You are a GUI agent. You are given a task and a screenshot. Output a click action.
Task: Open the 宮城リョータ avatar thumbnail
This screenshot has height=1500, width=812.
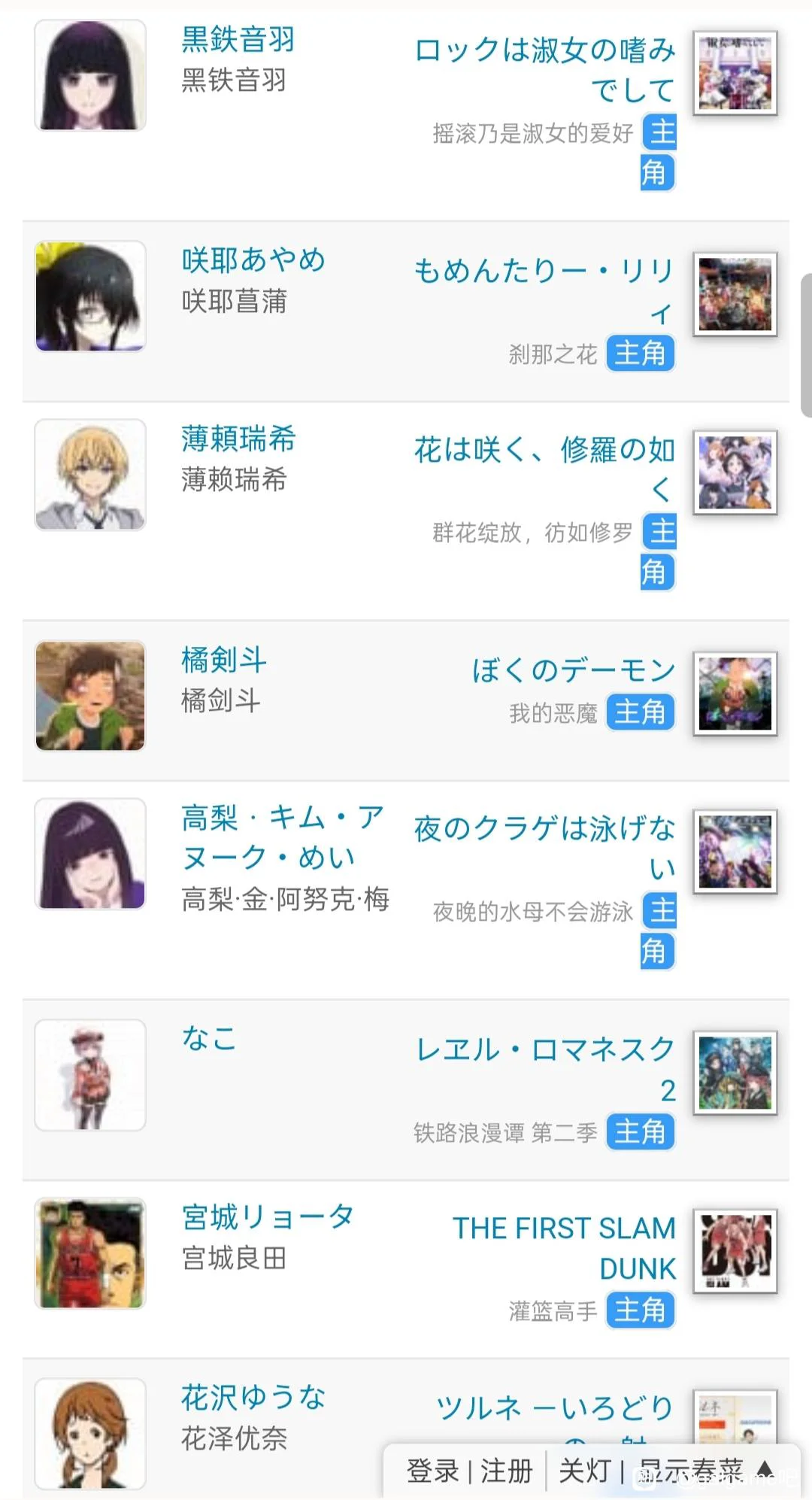coord(90,1253)
